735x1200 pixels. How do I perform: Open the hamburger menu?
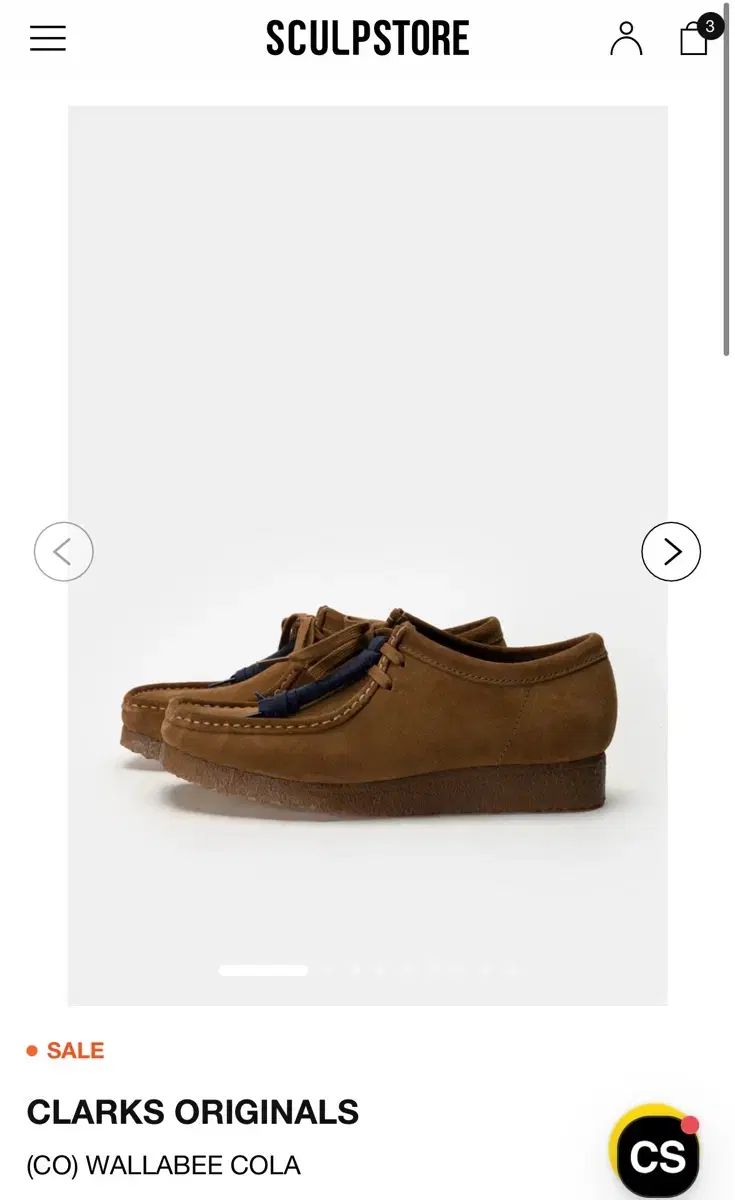coord(47,39)
